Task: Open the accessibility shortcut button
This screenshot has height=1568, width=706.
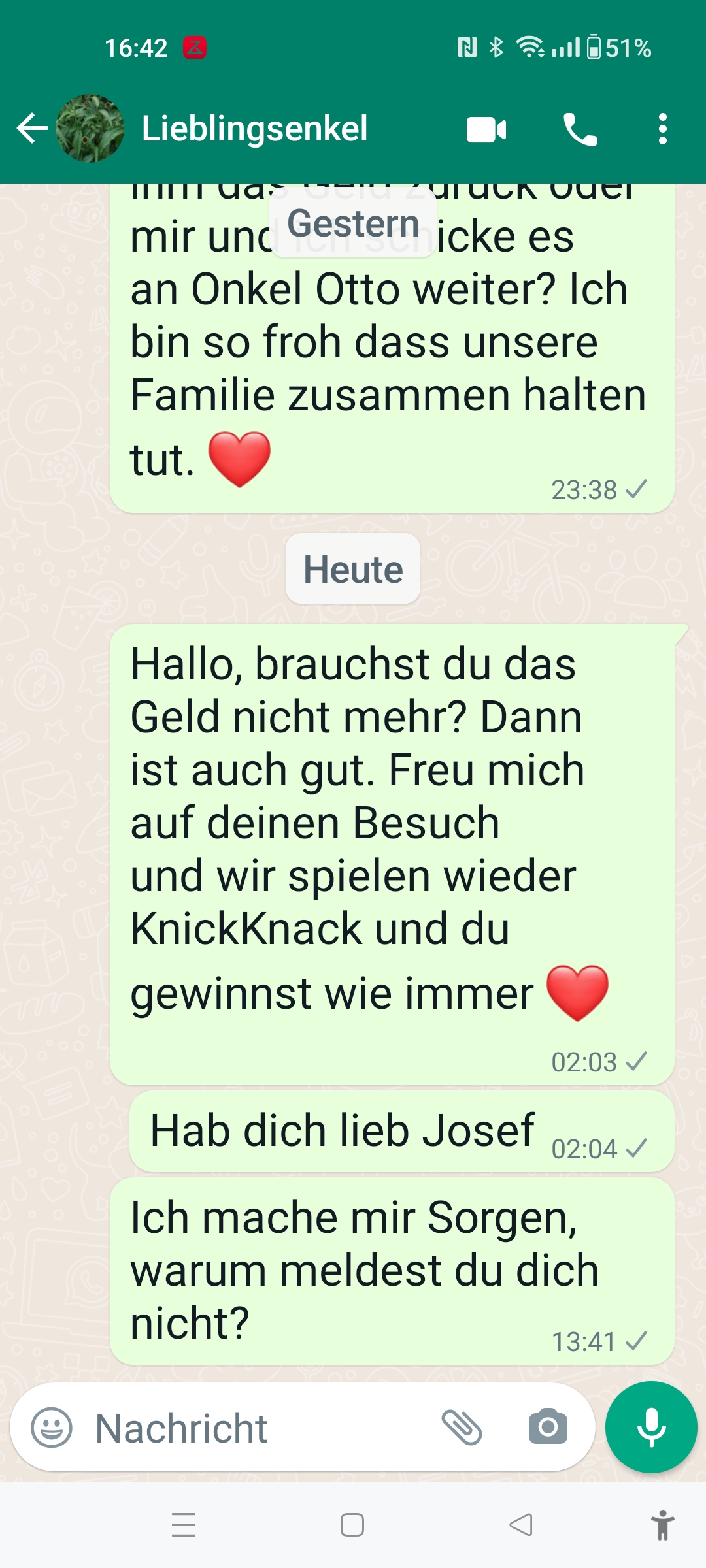Action: pyautogui.click(x=662, y=1525)
